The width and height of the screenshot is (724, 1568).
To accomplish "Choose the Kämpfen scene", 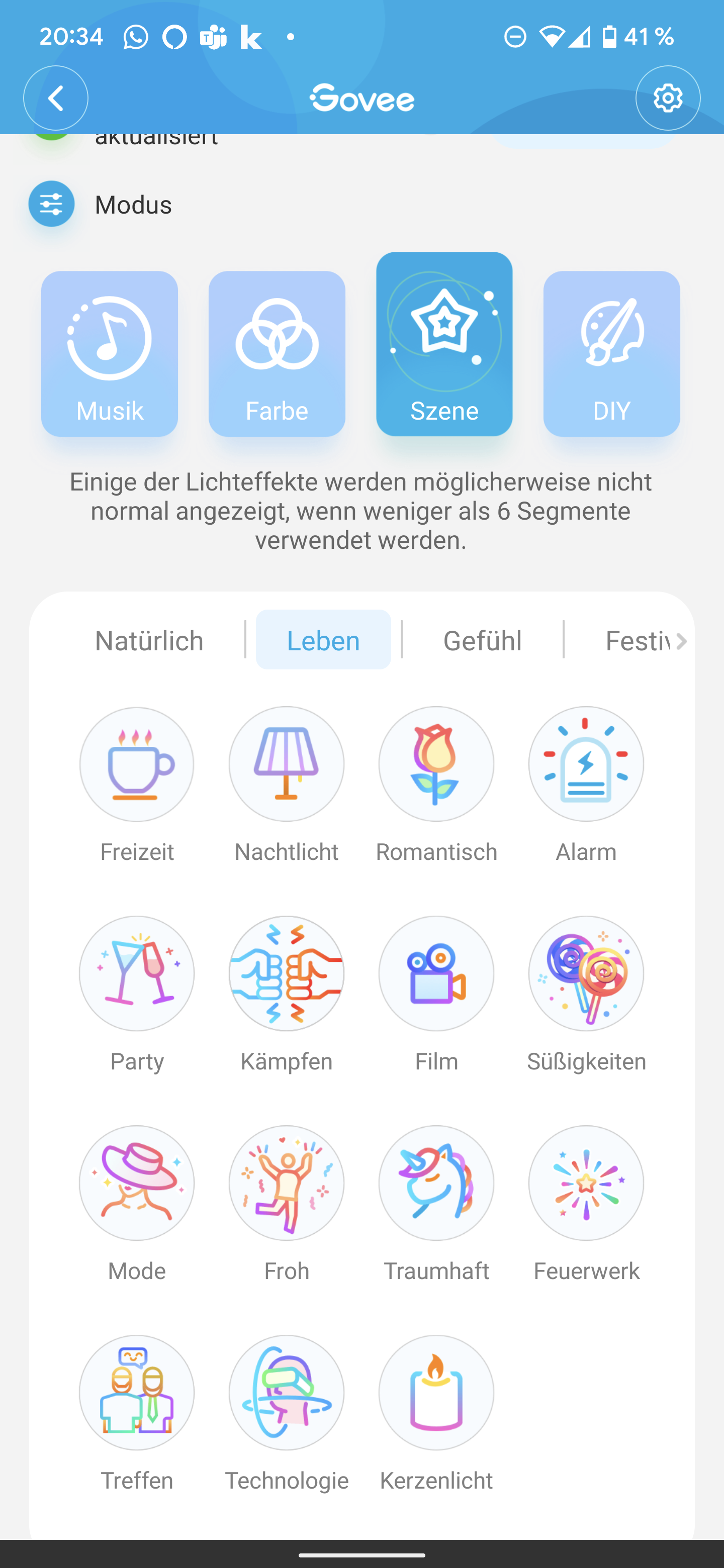I will (x=286, y=974).
